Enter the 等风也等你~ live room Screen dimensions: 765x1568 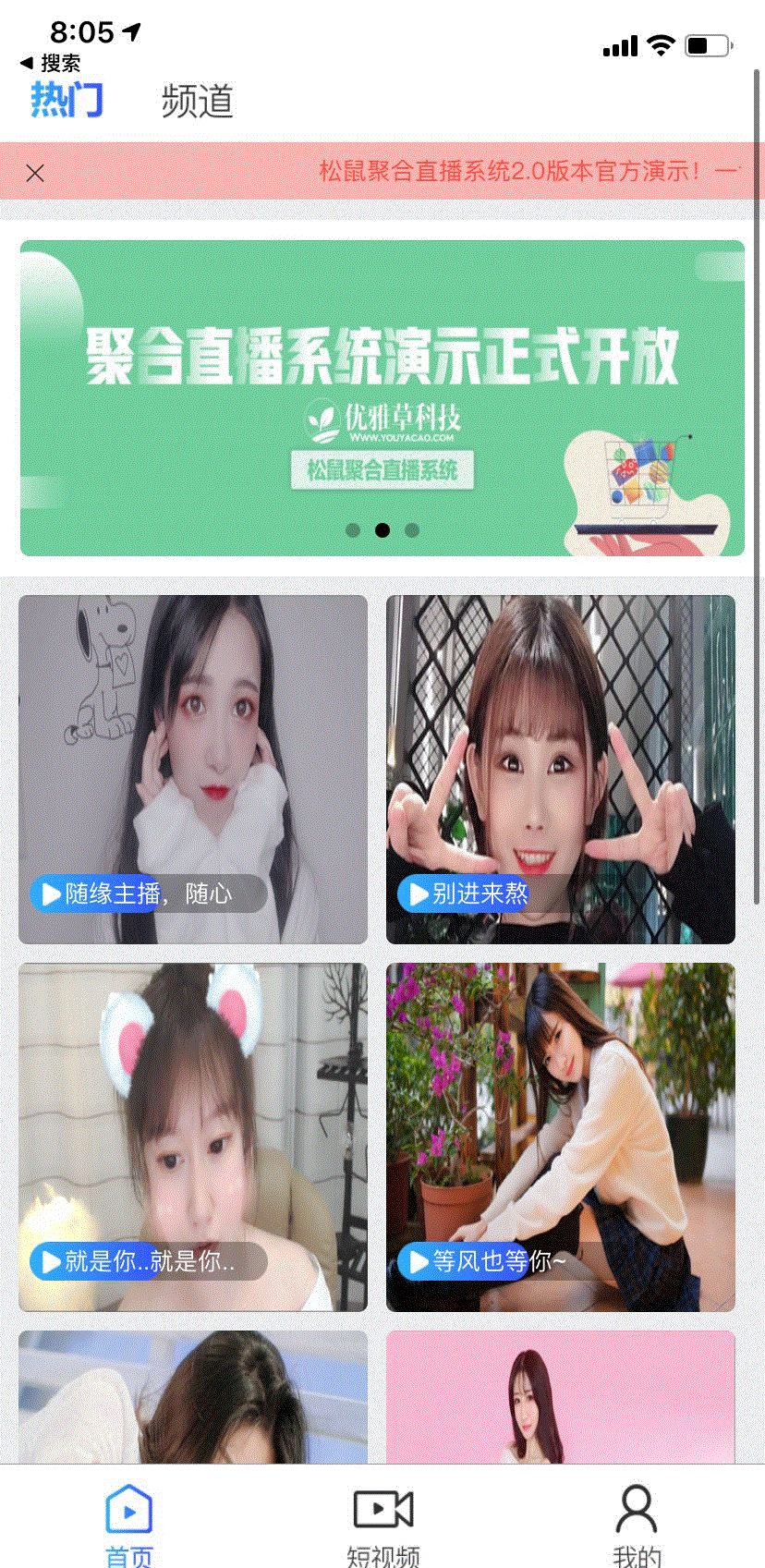560,1136
